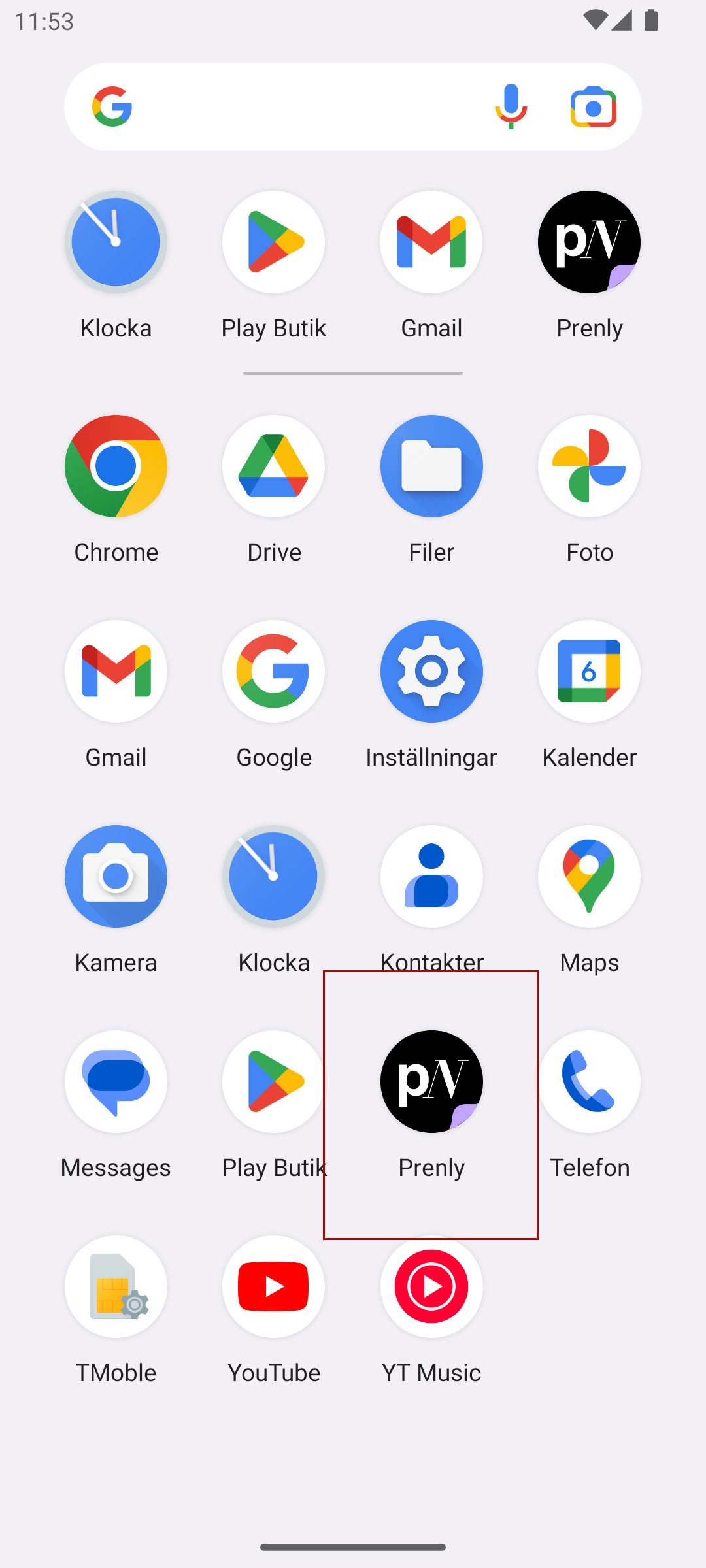Launch YT Music
Screen dimensions: 706x1568
coord(431,1287)
